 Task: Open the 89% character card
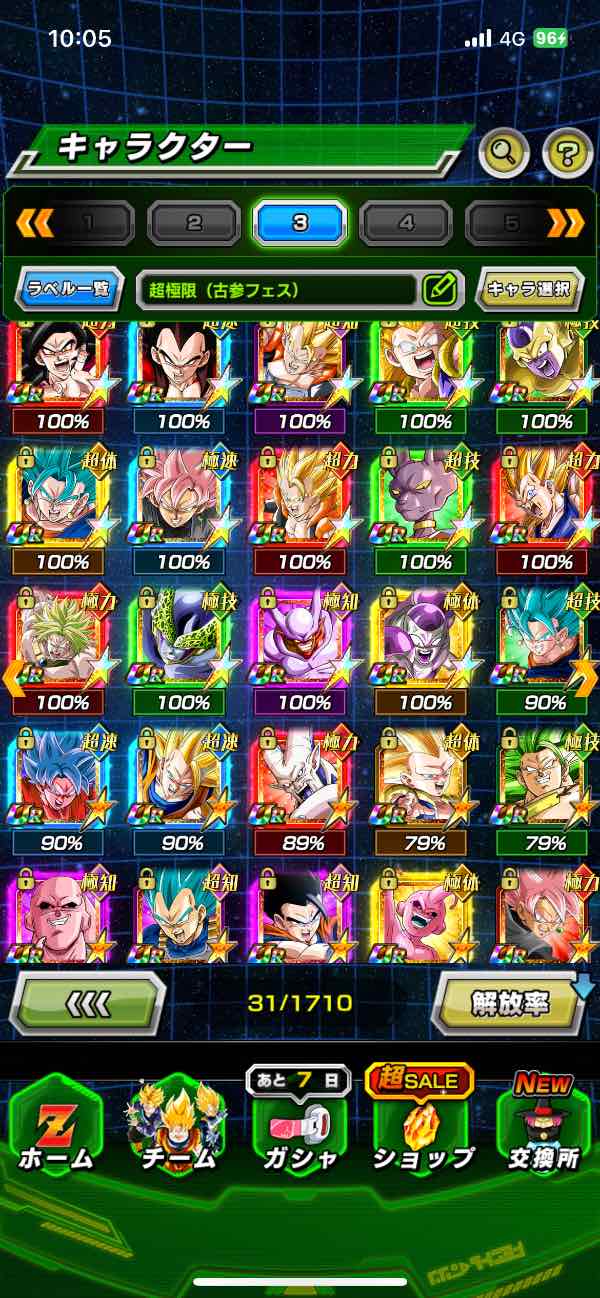click(x=304, y=790)
